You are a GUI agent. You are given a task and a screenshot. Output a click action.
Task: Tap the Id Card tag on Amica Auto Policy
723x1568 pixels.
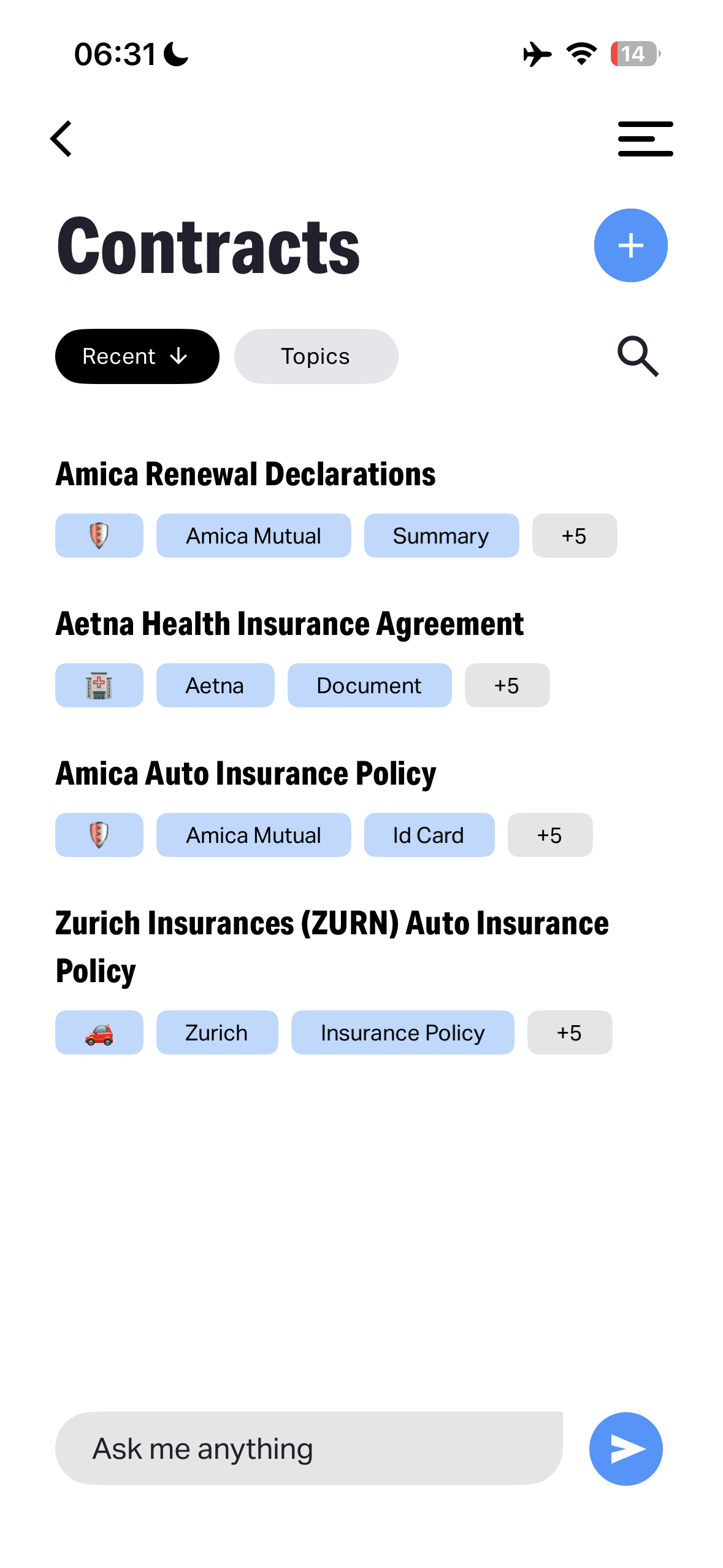tap(428, 834)
